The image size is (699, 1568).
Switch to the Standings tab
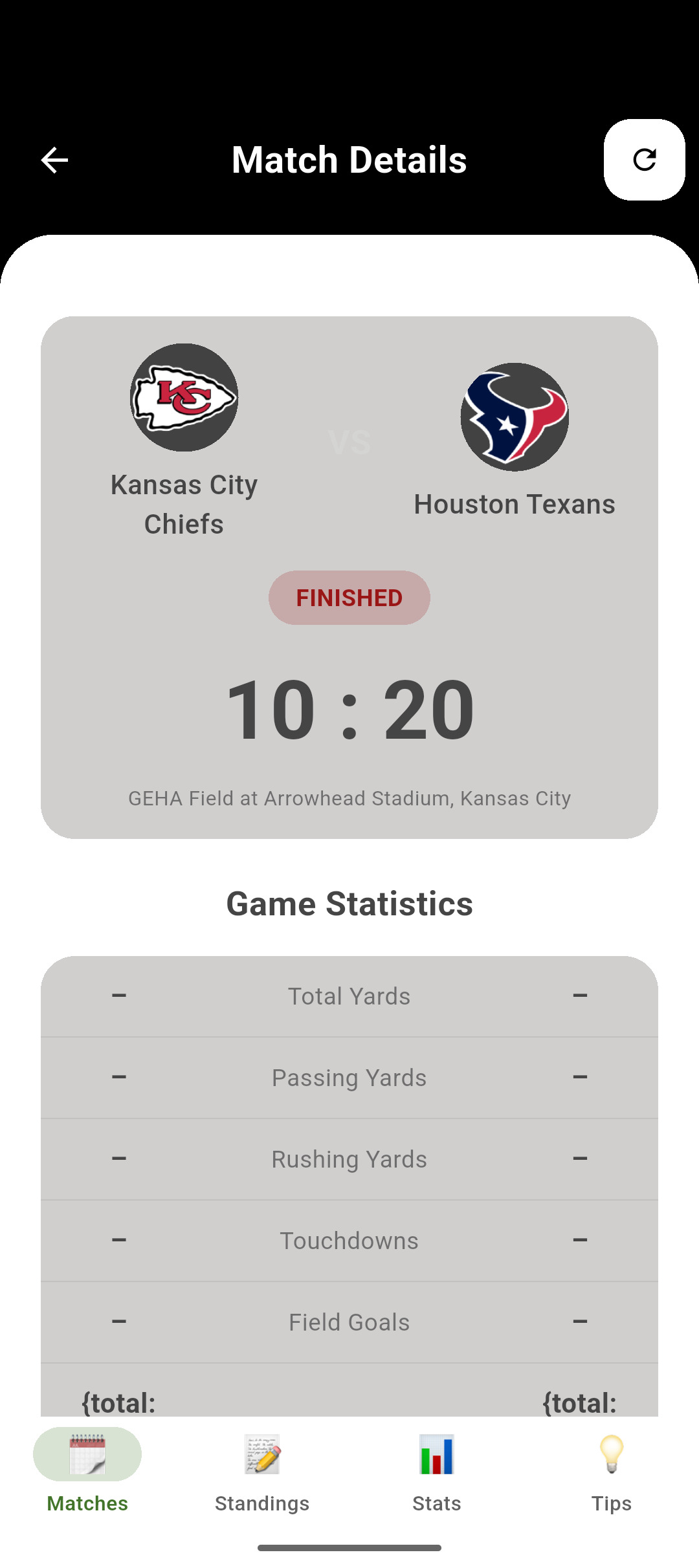coord(261,1503)
